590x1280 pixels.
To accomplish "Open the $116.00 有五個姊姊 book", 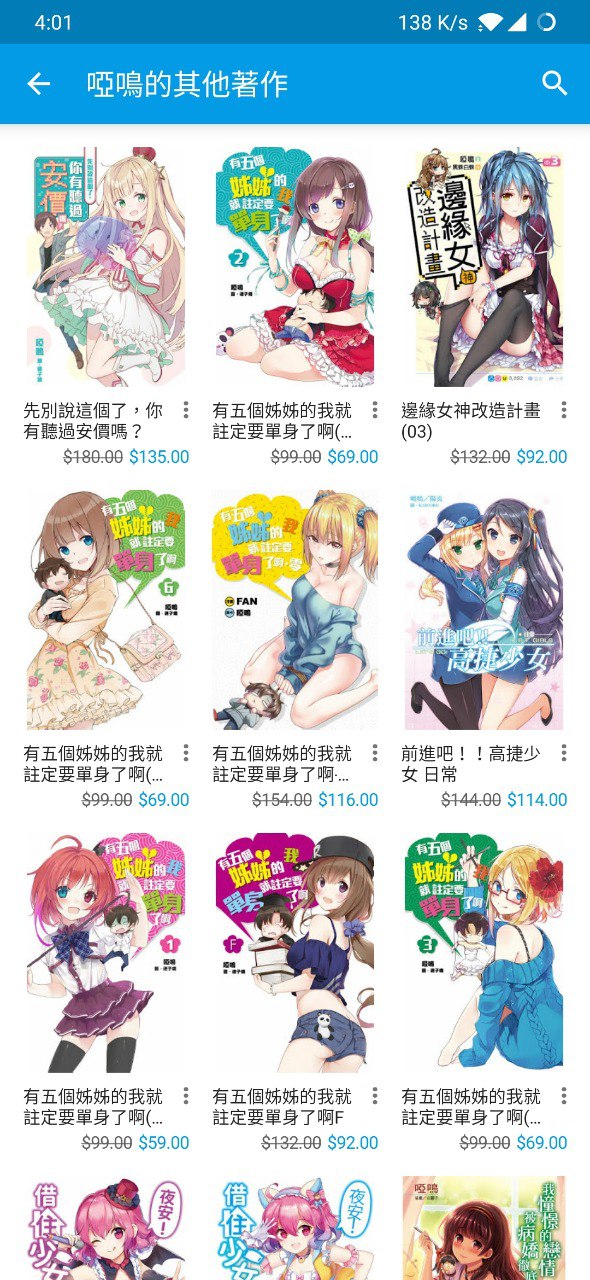I will (x=295, y=609).
